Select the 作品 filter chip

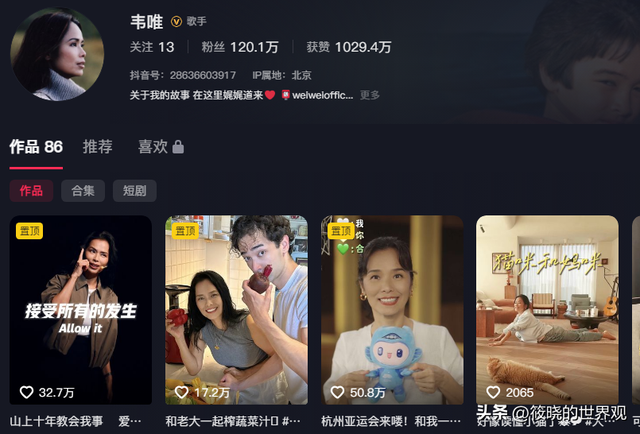(31, 190)
